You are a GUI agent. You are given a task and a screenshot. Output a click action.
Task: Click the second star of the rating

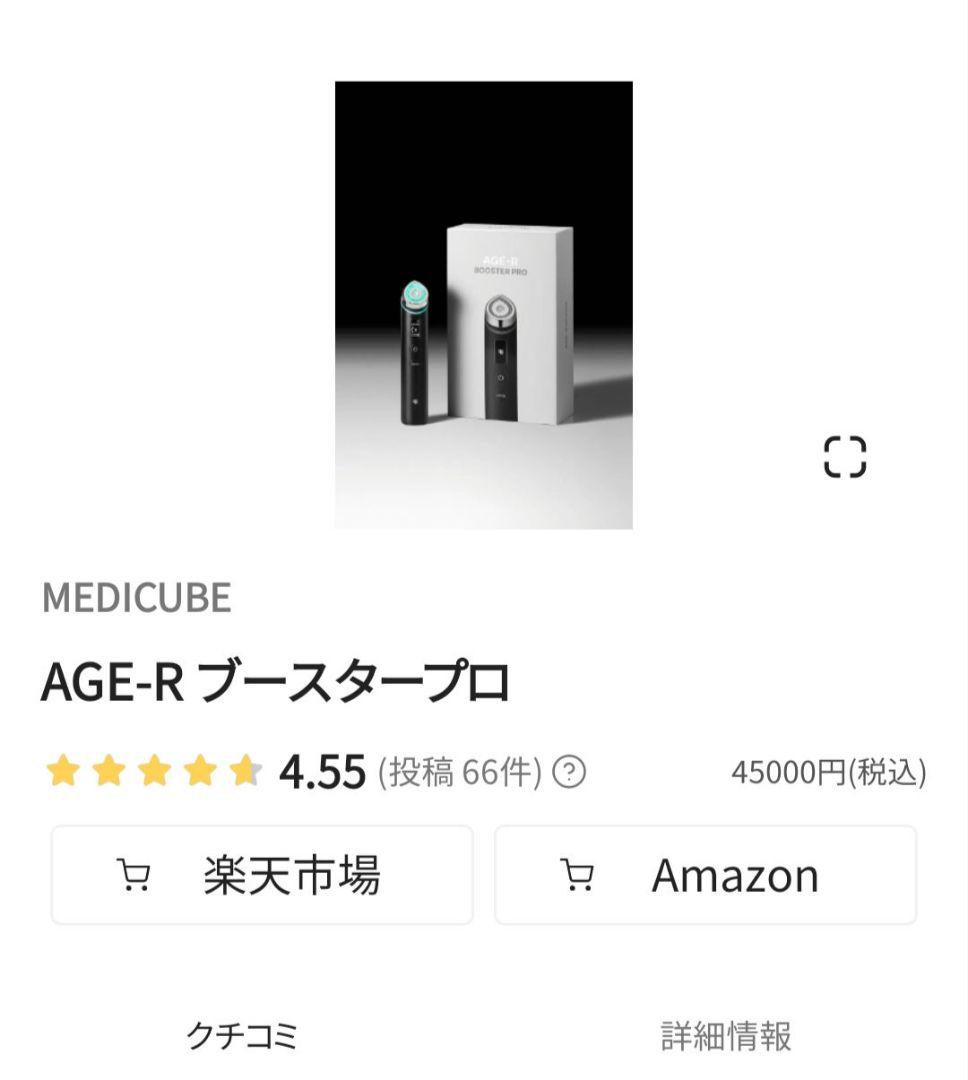tap(108, 770)
